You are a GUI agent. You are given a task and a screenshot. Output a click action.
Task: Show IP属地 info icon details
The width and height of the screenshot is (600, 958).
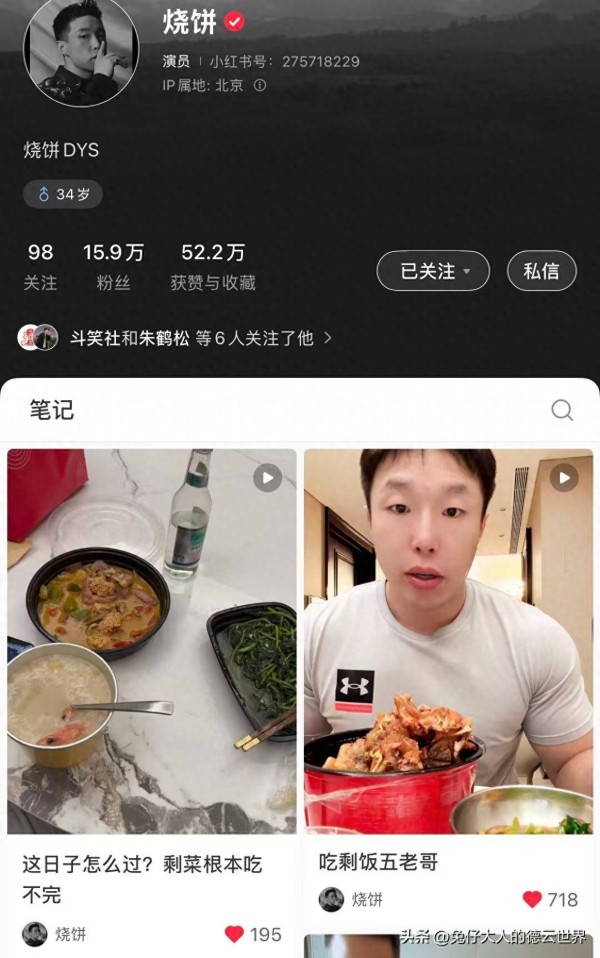coord(260,86)
